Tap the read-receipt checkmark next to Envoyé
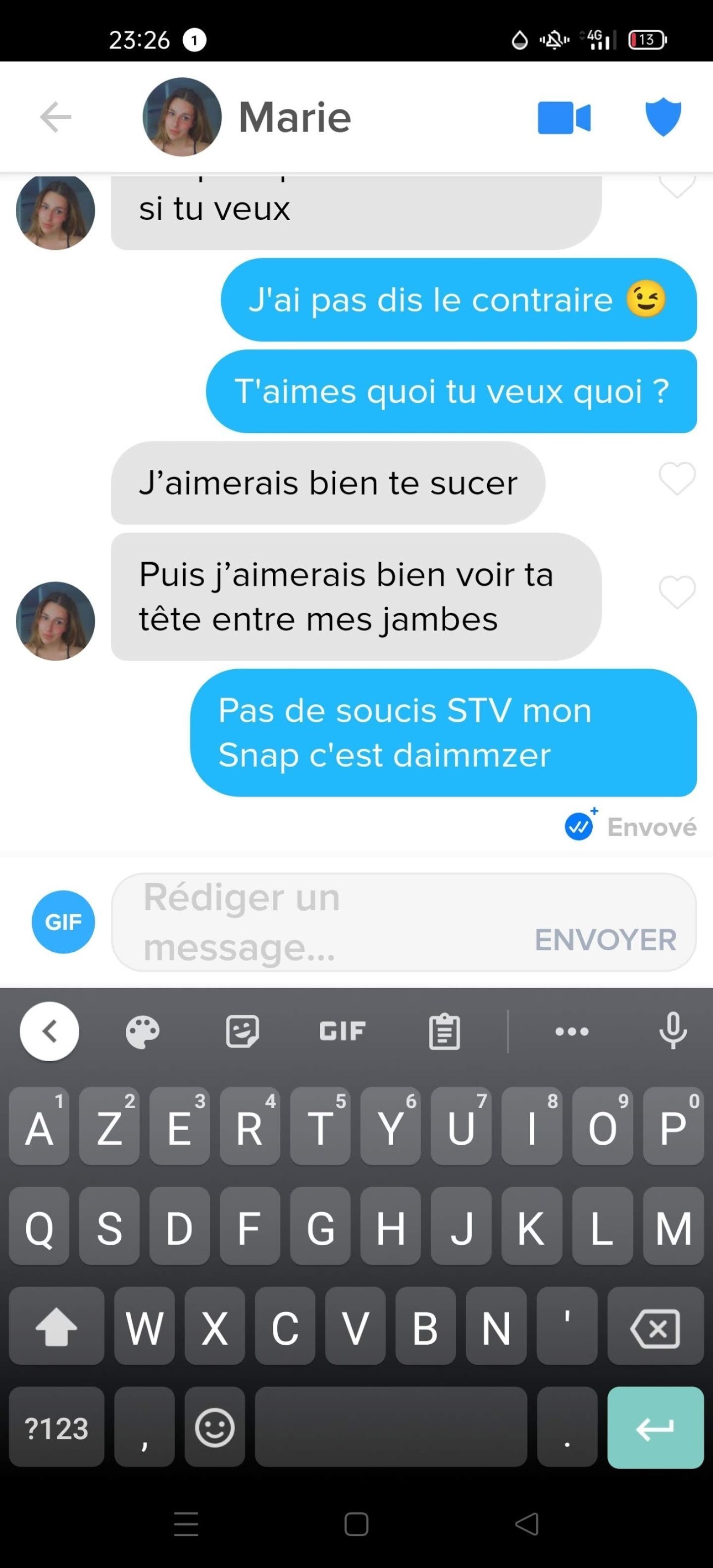Image resolution: width=713 pixels, height=1568 pixels. 578,827
